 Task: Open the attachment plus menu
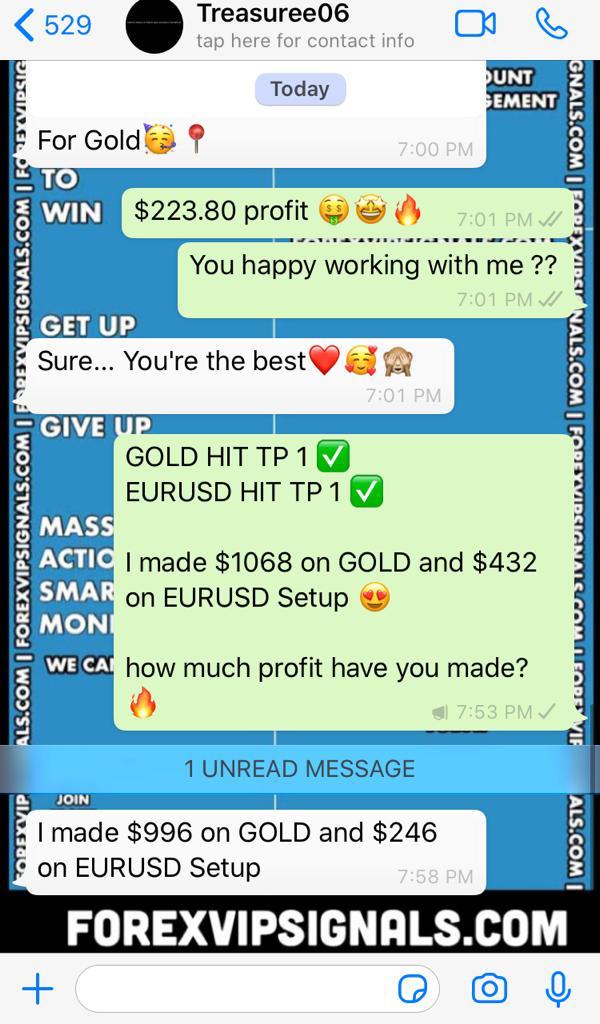[37, 989]
